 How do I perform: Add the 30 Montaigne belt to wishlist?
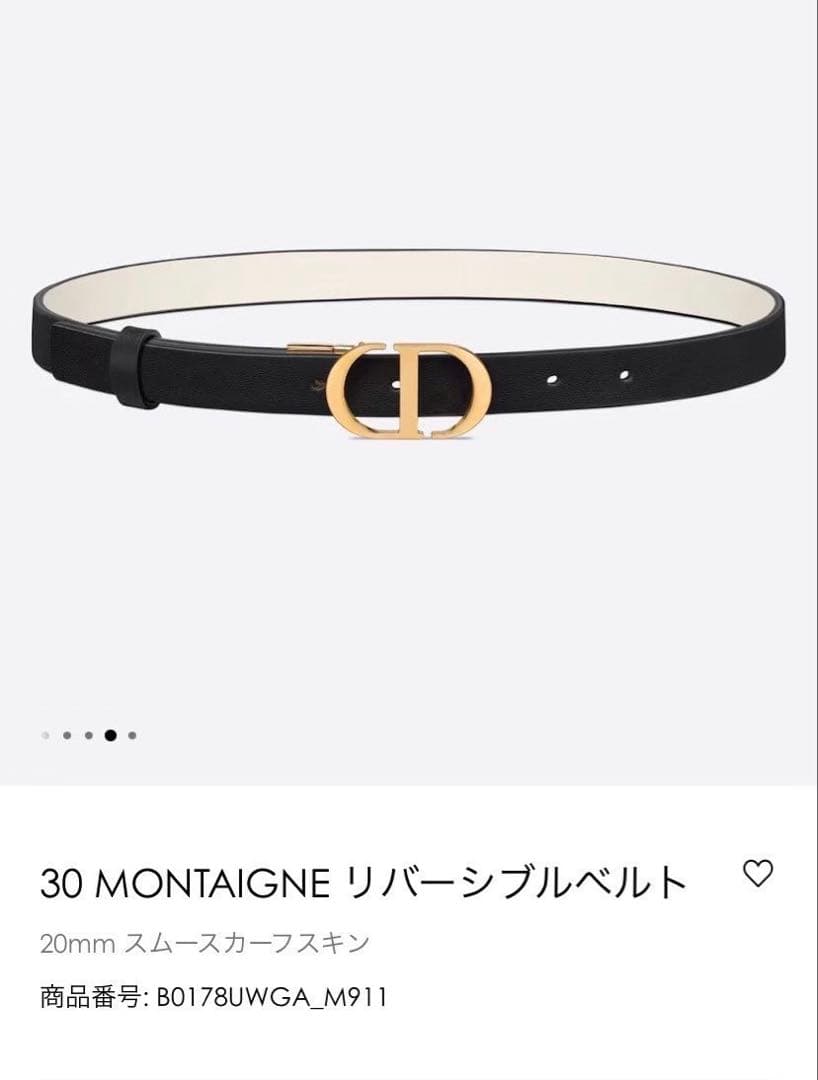[758, 873]
